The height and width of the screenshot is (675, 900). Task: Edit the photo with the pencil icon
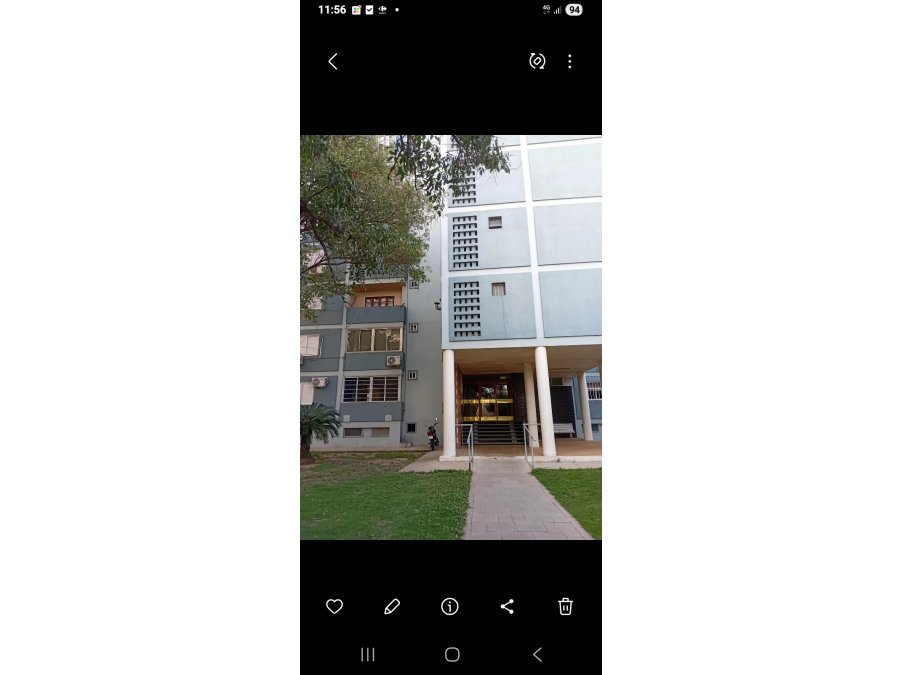pos(392,606)
